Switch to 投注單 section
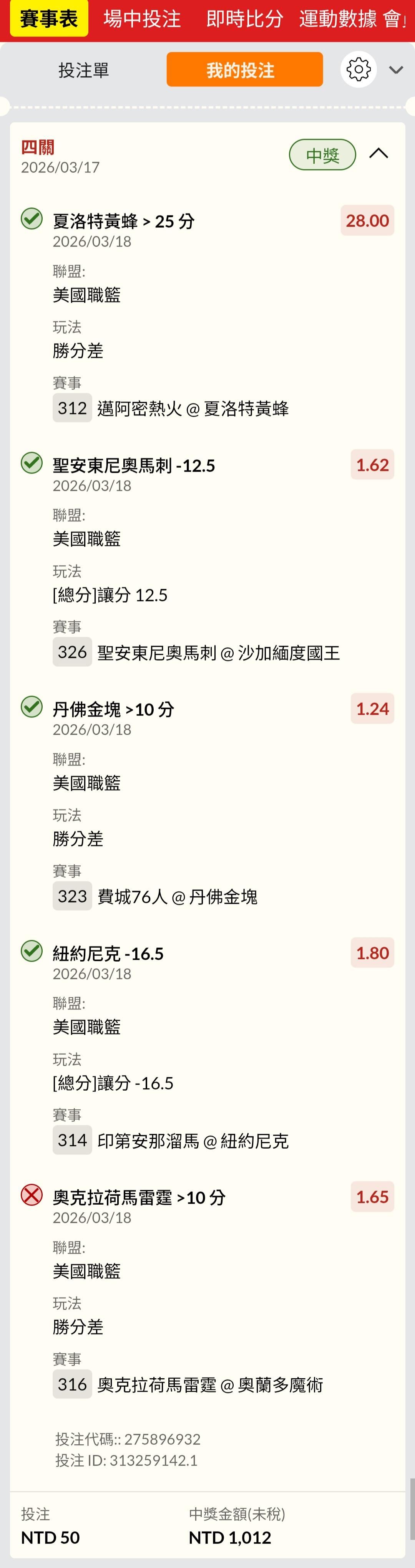Viewport: 415px width, 1568px height. pos(83,70)
